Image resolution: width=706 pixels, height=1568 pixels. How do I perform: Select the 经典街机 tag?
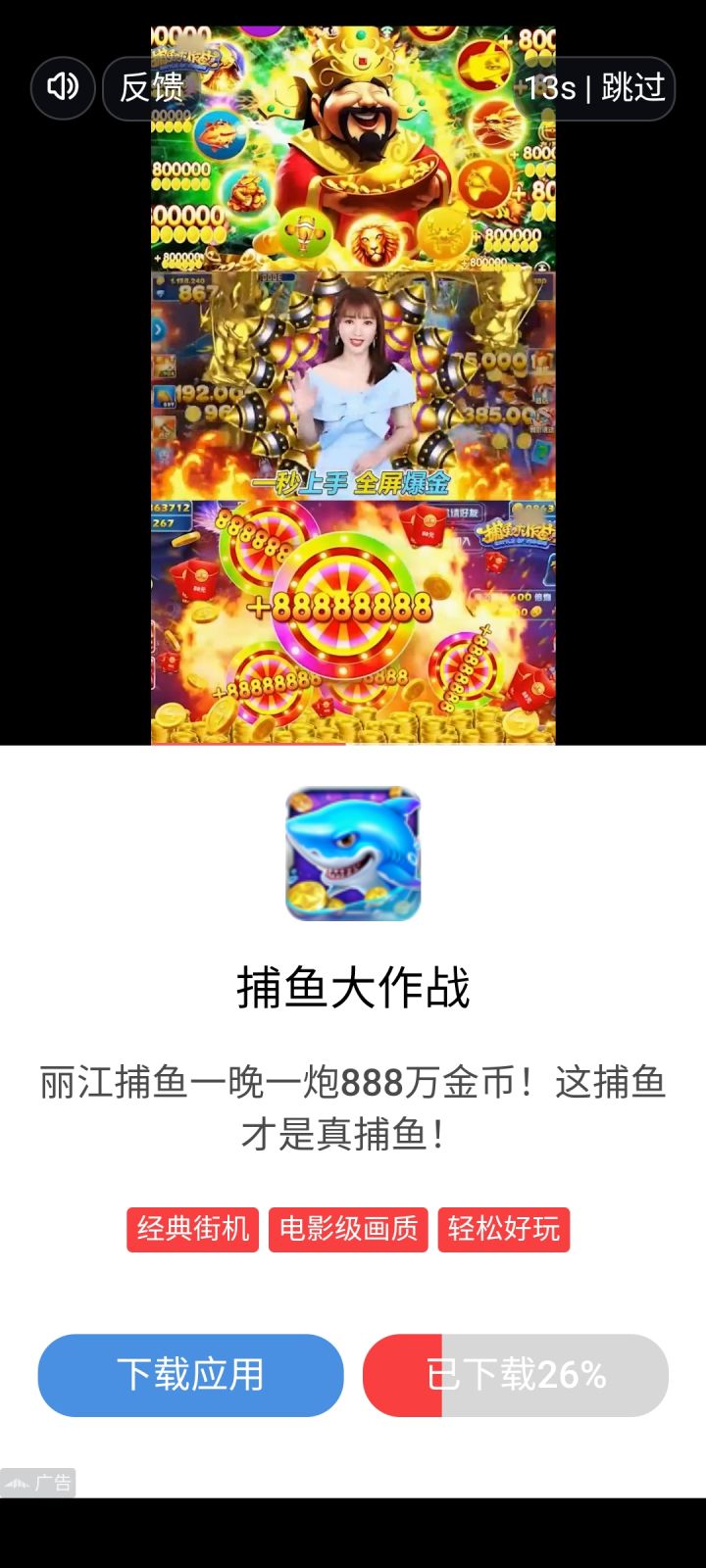point(192,1230)
